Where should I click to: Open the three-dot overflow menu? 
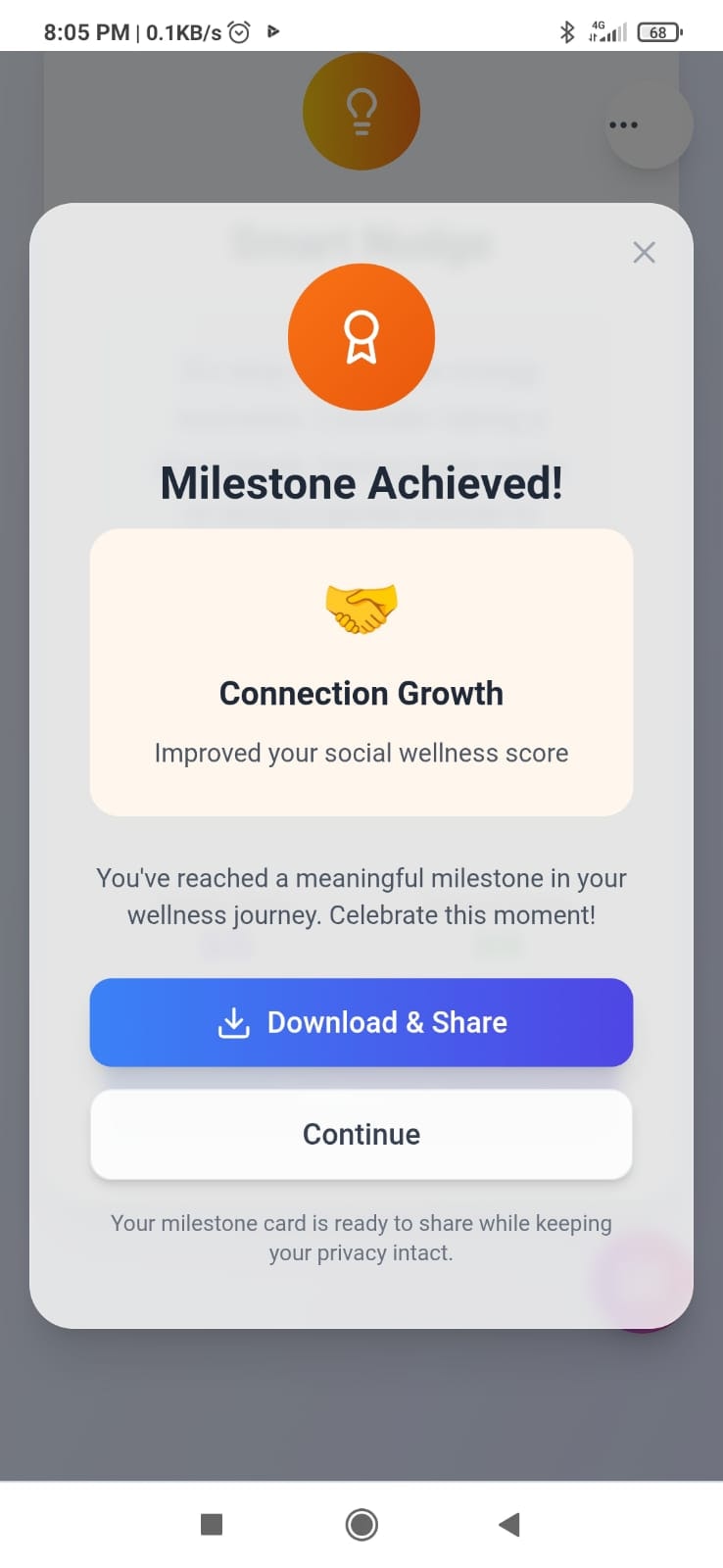[x=623, y=125]
